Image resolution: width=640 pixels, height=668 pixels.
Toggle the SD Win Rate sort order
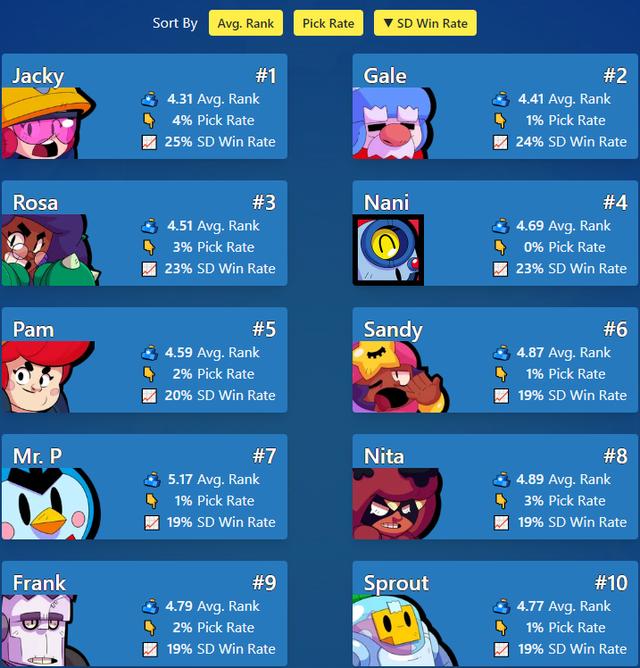pos(425,23)
